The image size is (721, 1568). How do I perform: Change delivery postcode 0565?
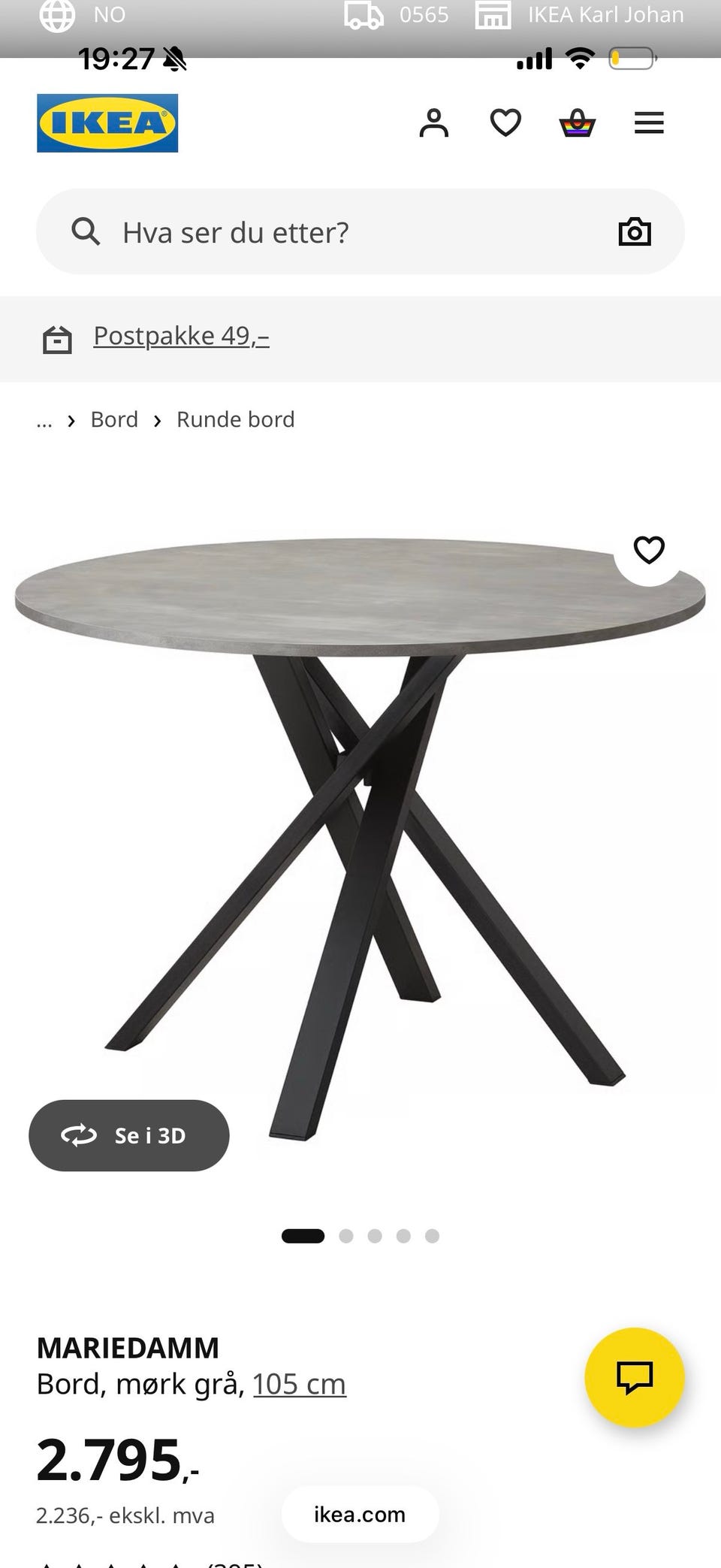(396, 15)
